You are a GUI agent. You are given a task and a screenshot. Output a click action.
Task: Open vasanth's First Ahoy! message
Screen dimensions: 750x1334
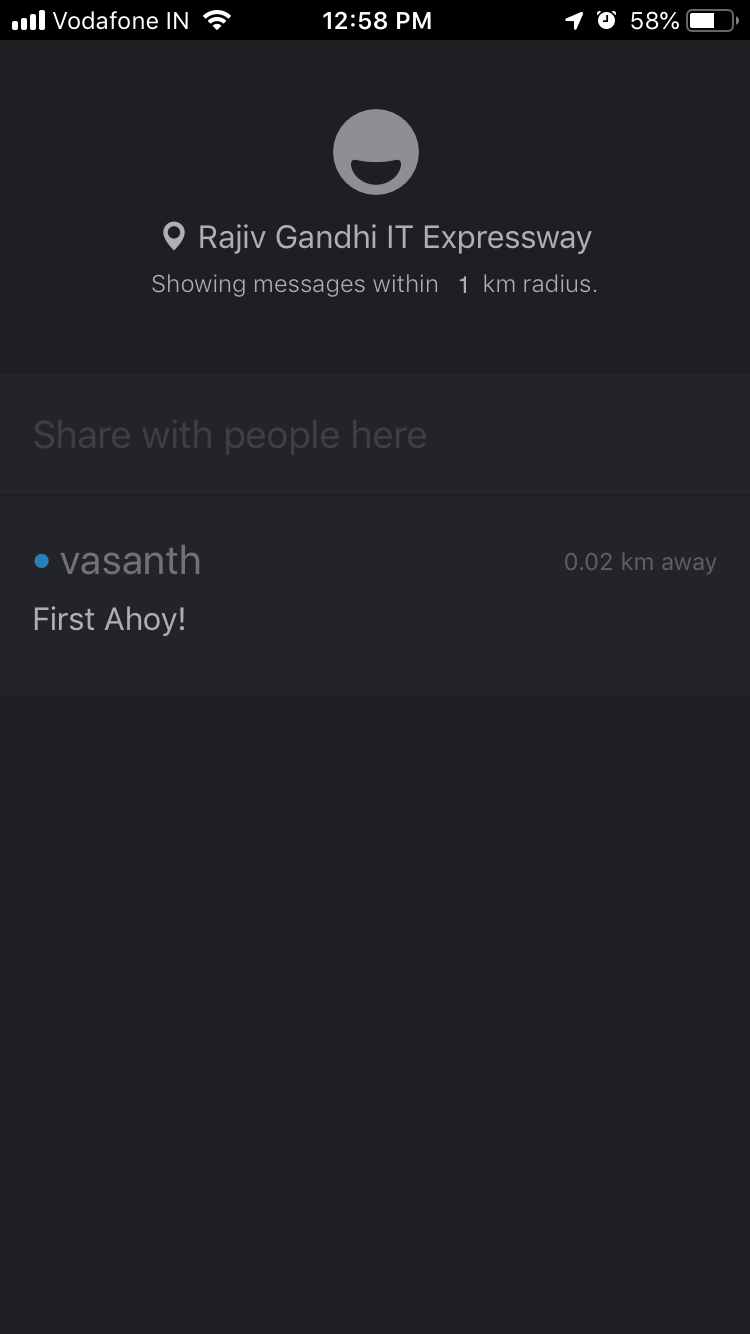[x=375, y=596]
